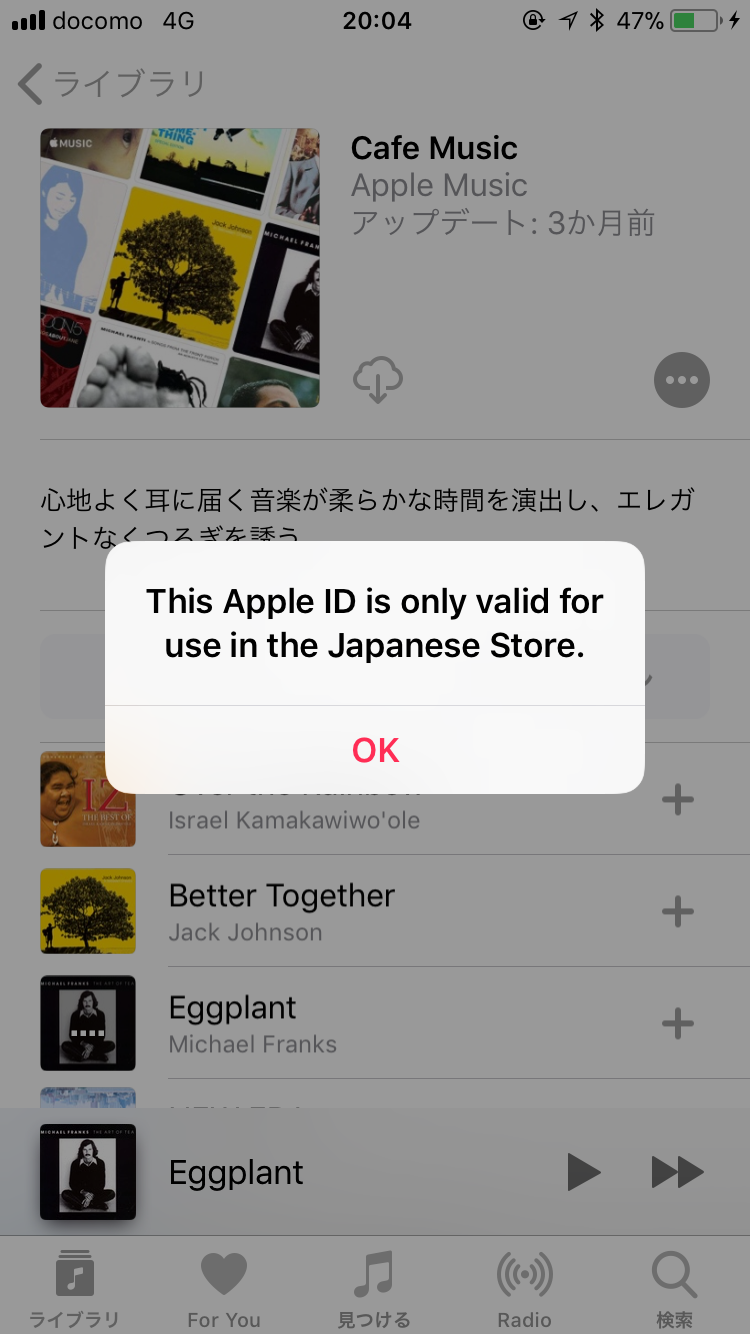
Task: Switch to the 検索 tab
Action: [x=674, y=1288]
